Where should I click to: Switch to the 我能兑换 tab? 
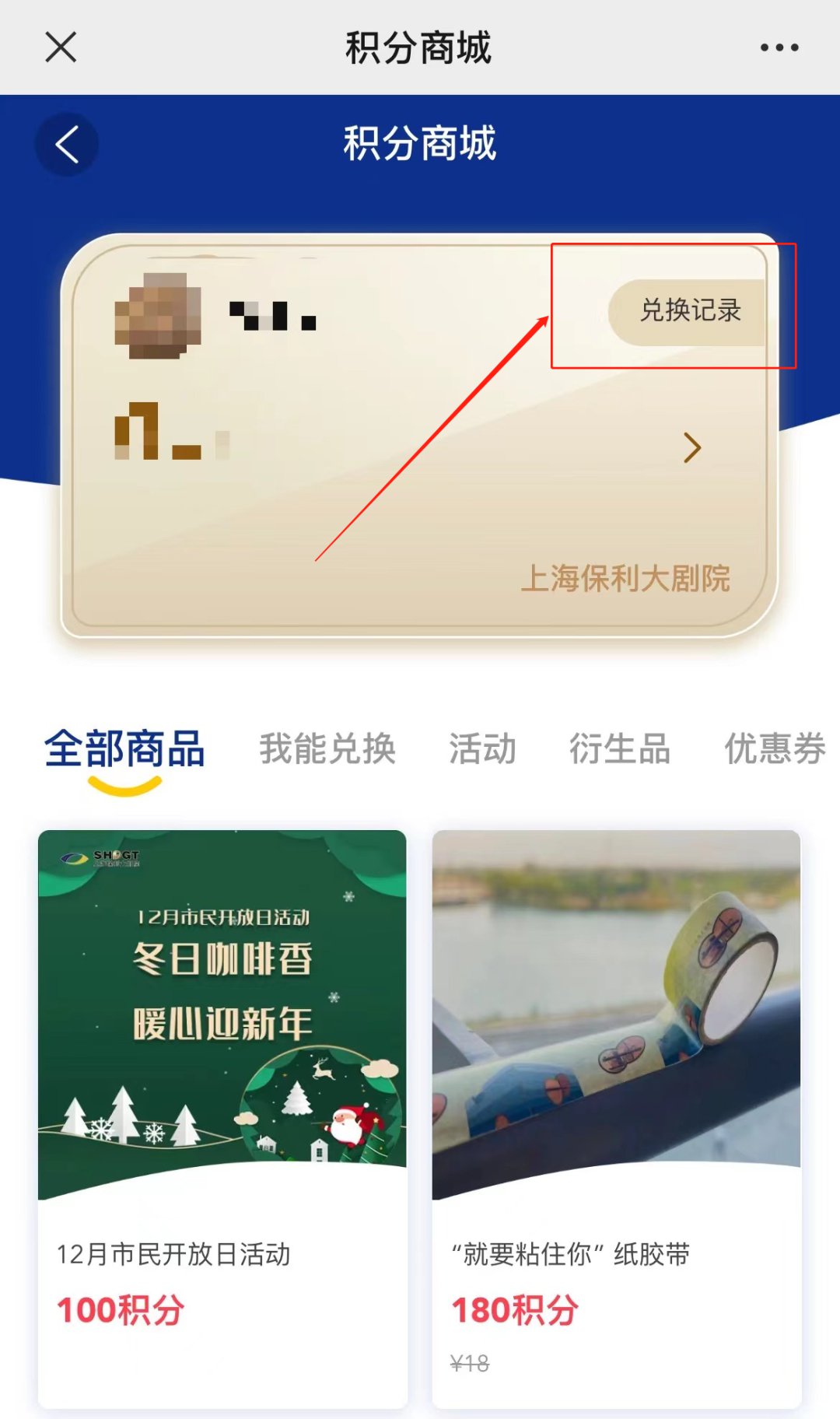[x=327, y=749]
